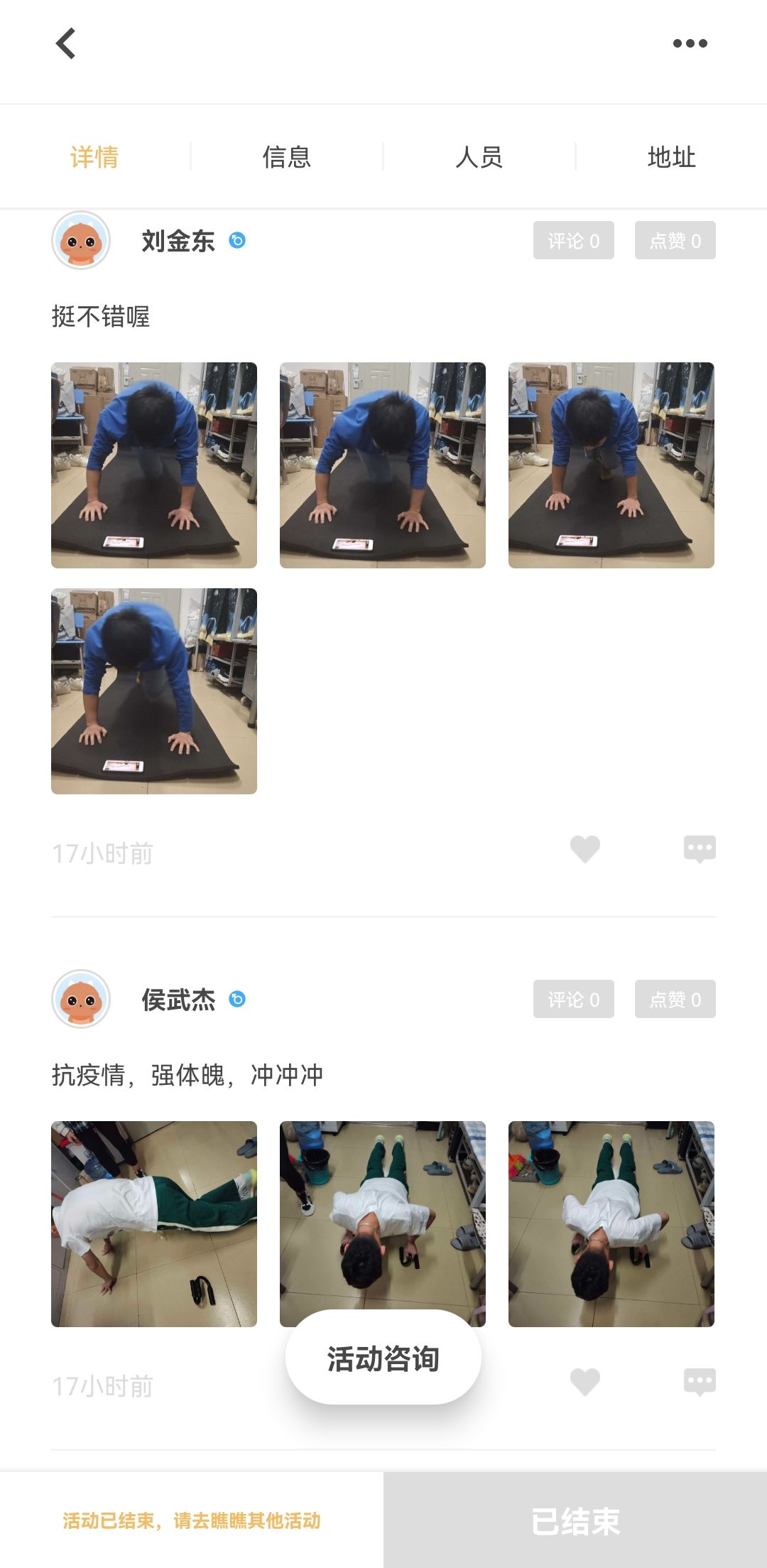The width and height of the screenshot is (767, 1568).
Task: Switch to the 信息 tab
Action: [x=287, y=157]
